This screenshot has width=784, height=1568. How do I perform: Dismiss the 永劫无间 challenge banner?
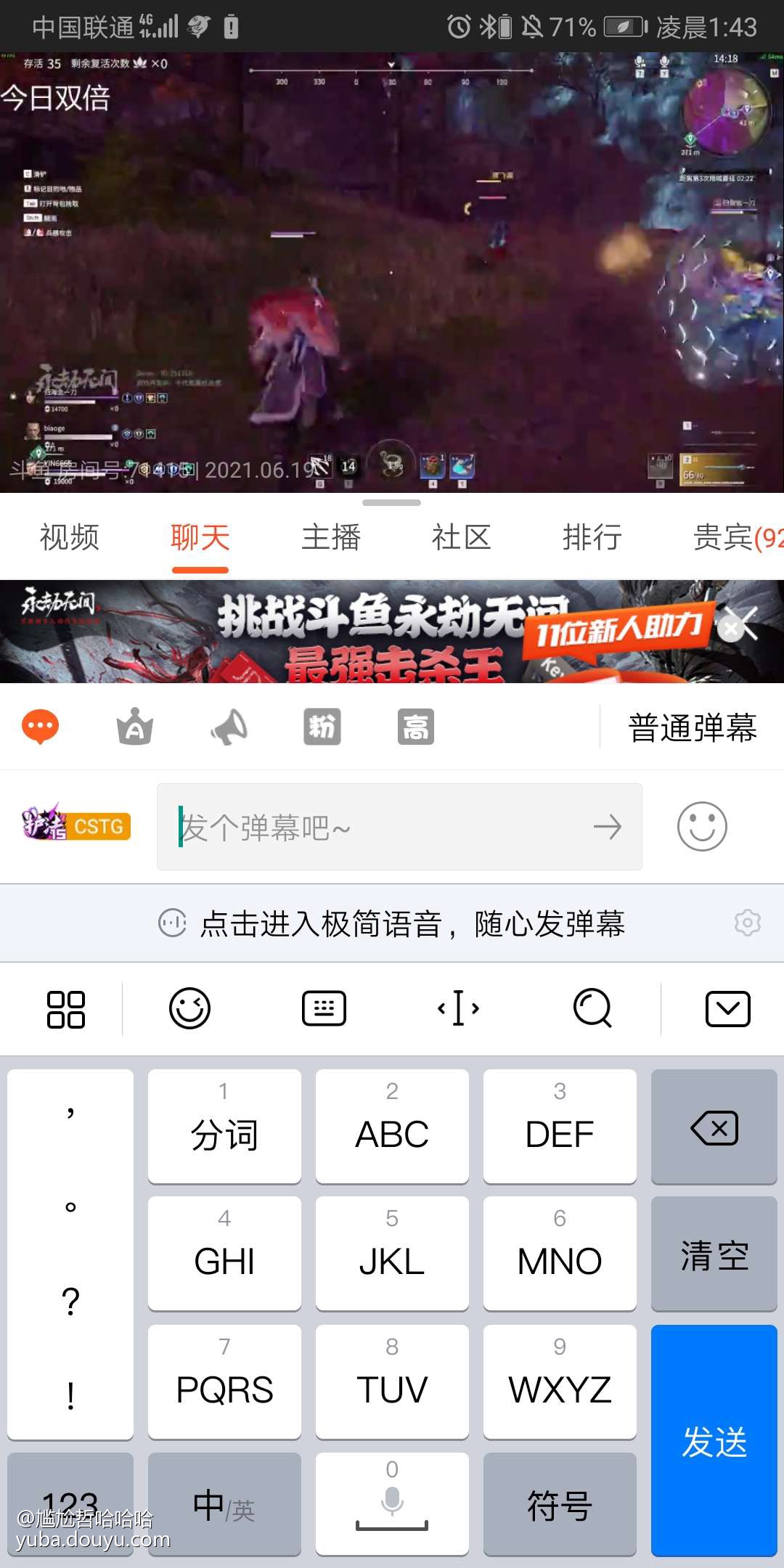(732, 628)
